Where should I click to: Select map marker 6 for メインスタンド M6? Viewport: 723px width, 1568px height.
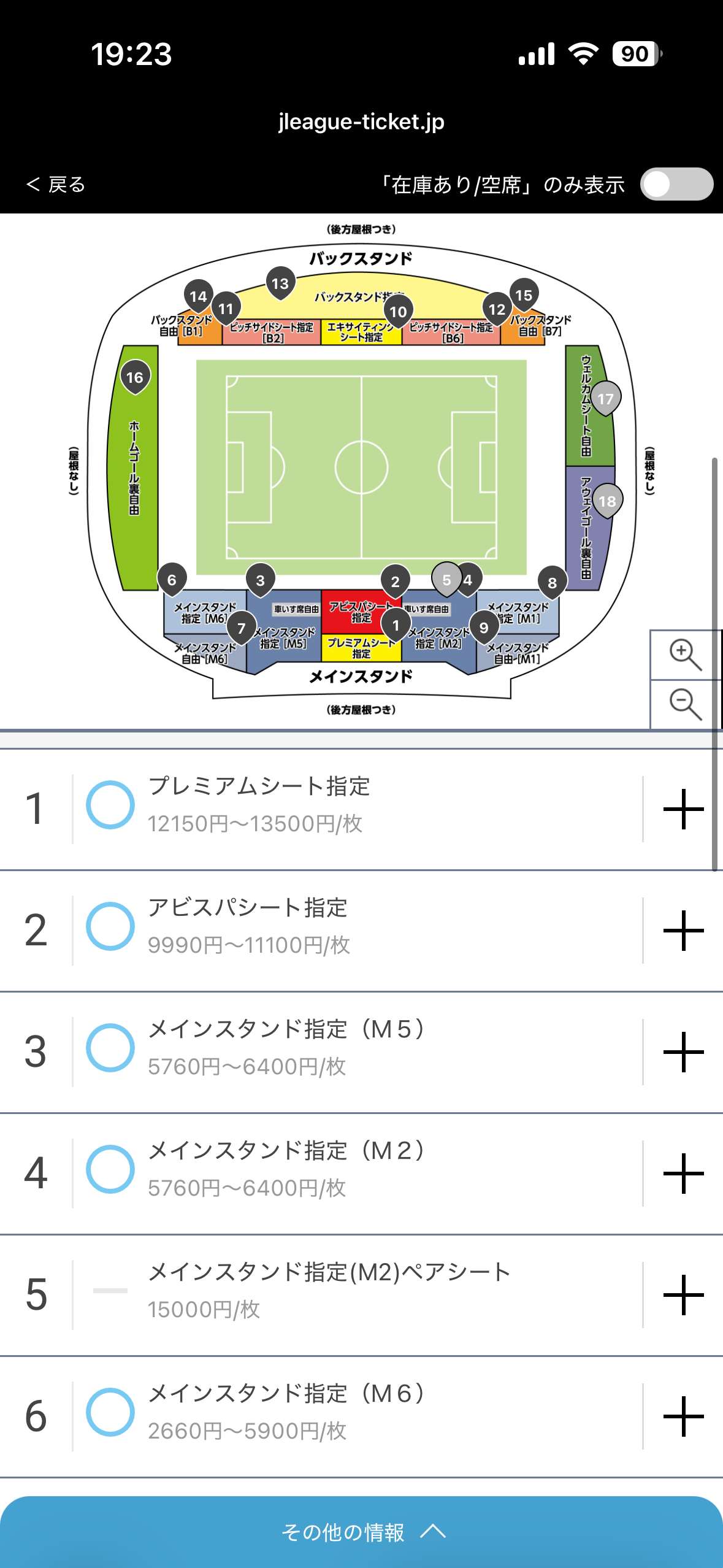[172, 580]
